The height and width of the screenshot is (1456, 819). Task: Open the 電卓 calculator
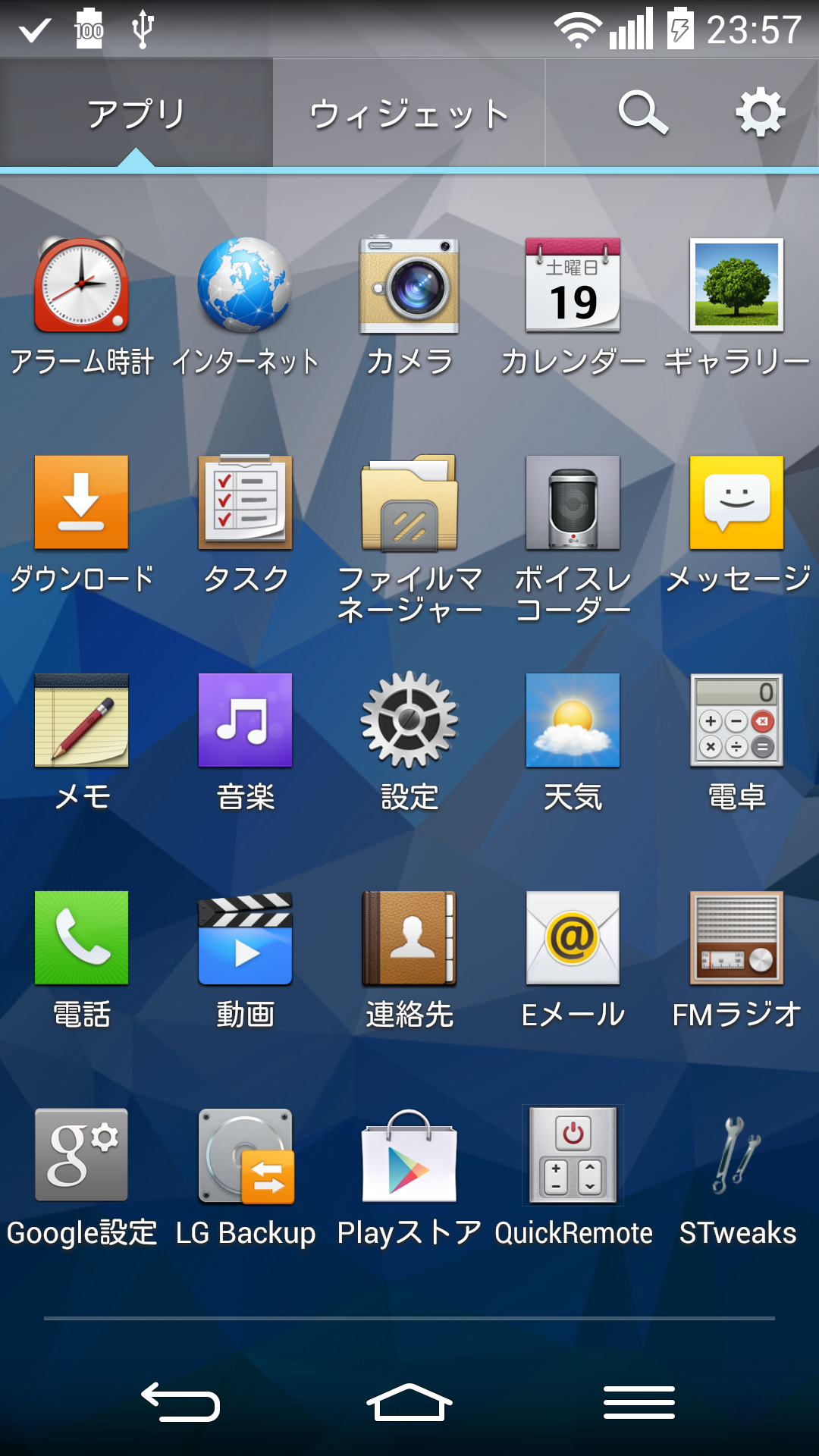coord(736,720)
